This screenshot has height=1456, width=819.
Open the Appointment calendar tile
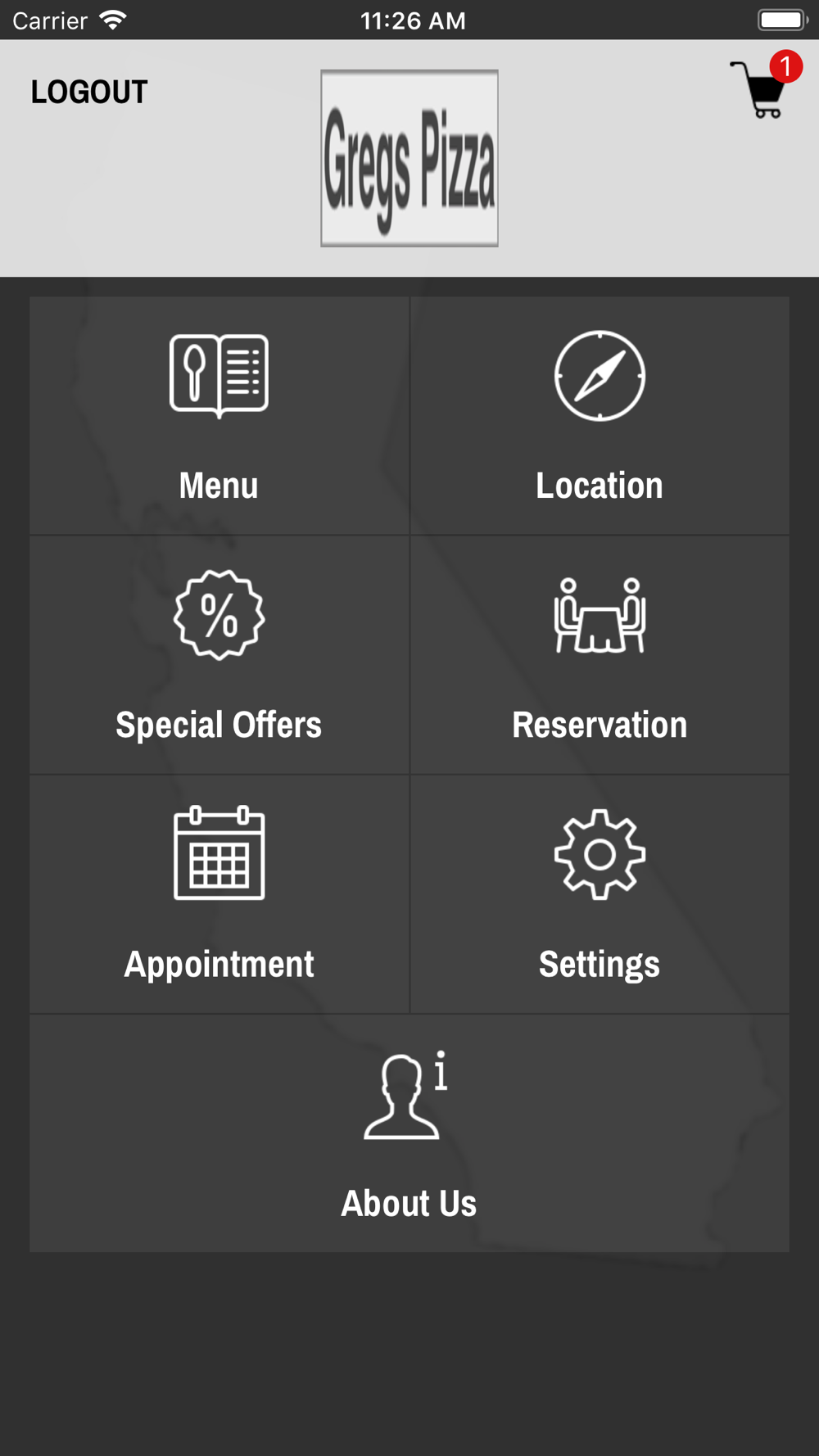[x=219, y=894]
